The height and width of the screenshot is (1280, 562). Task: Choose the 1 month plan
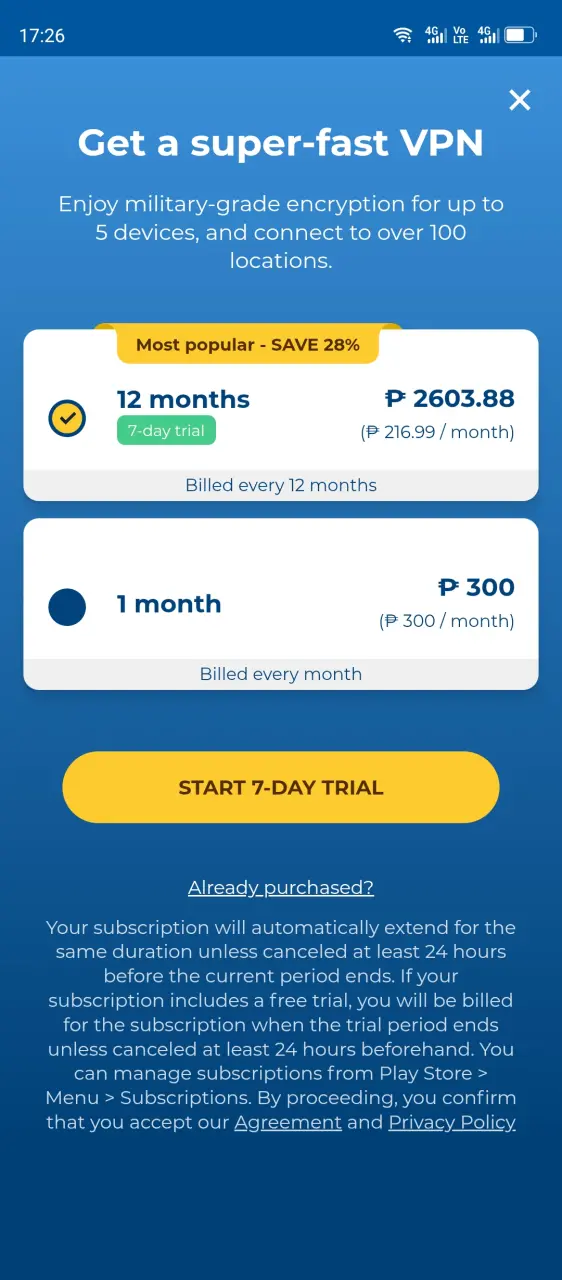[281, 604]
